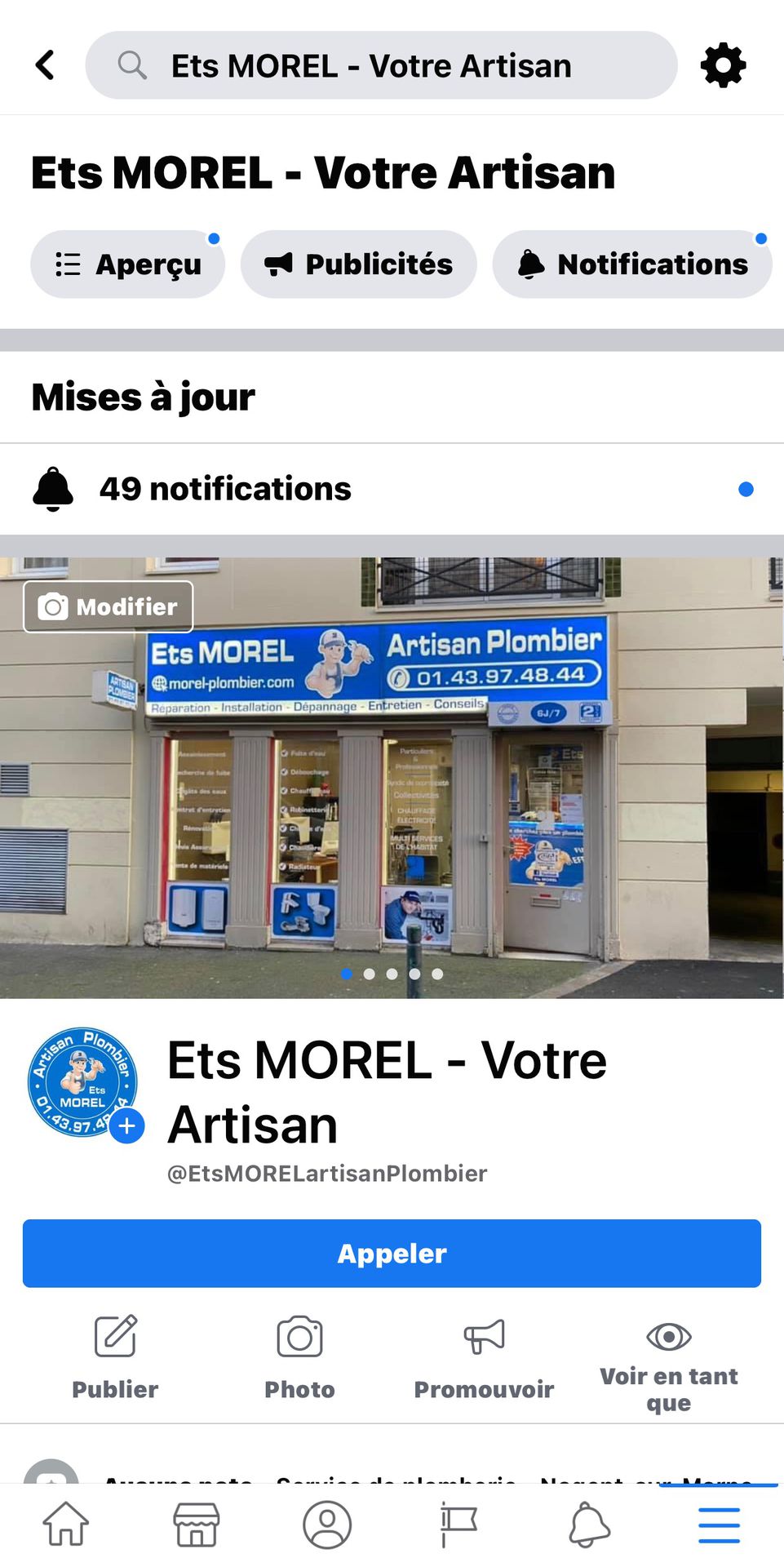The width and height of the screenshot is (784, 1567).
Task: Select Voir en tant que
Action: click(x=668, y=1363)
